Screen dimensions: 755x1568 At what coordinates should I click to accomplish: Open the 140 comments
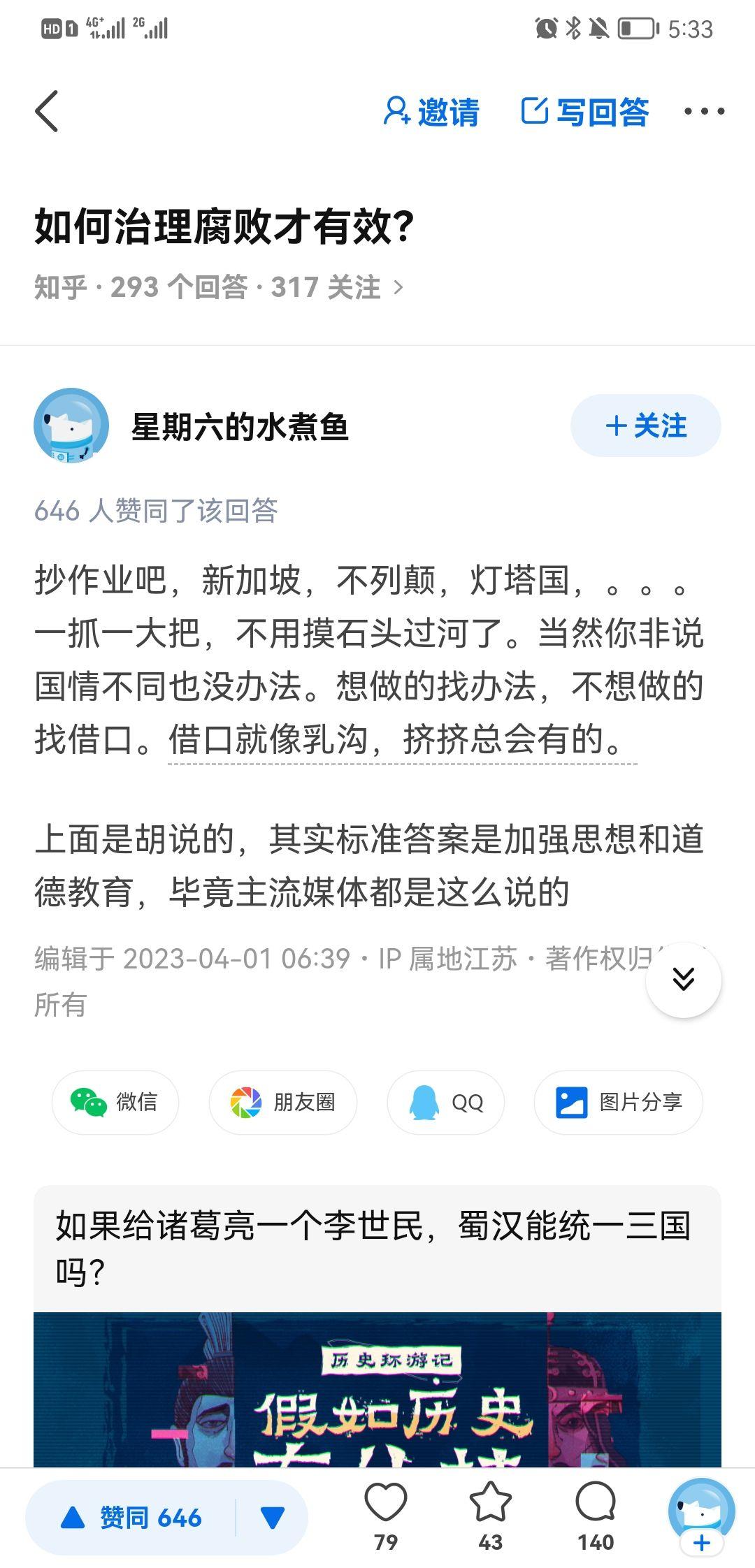(x=596, y=1514)
